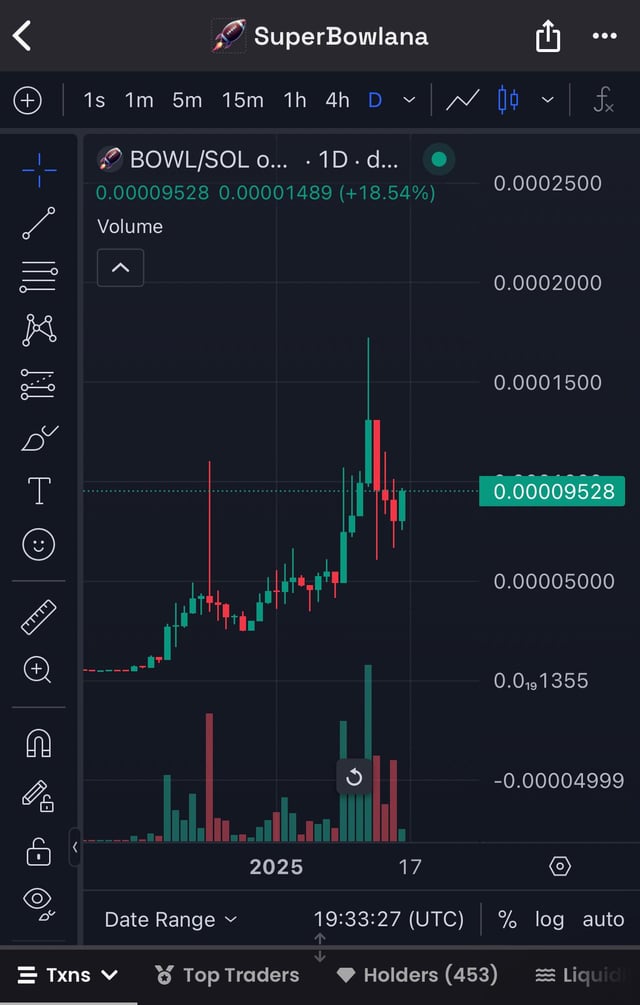Switch chart to 1m interval

(139, 100)
